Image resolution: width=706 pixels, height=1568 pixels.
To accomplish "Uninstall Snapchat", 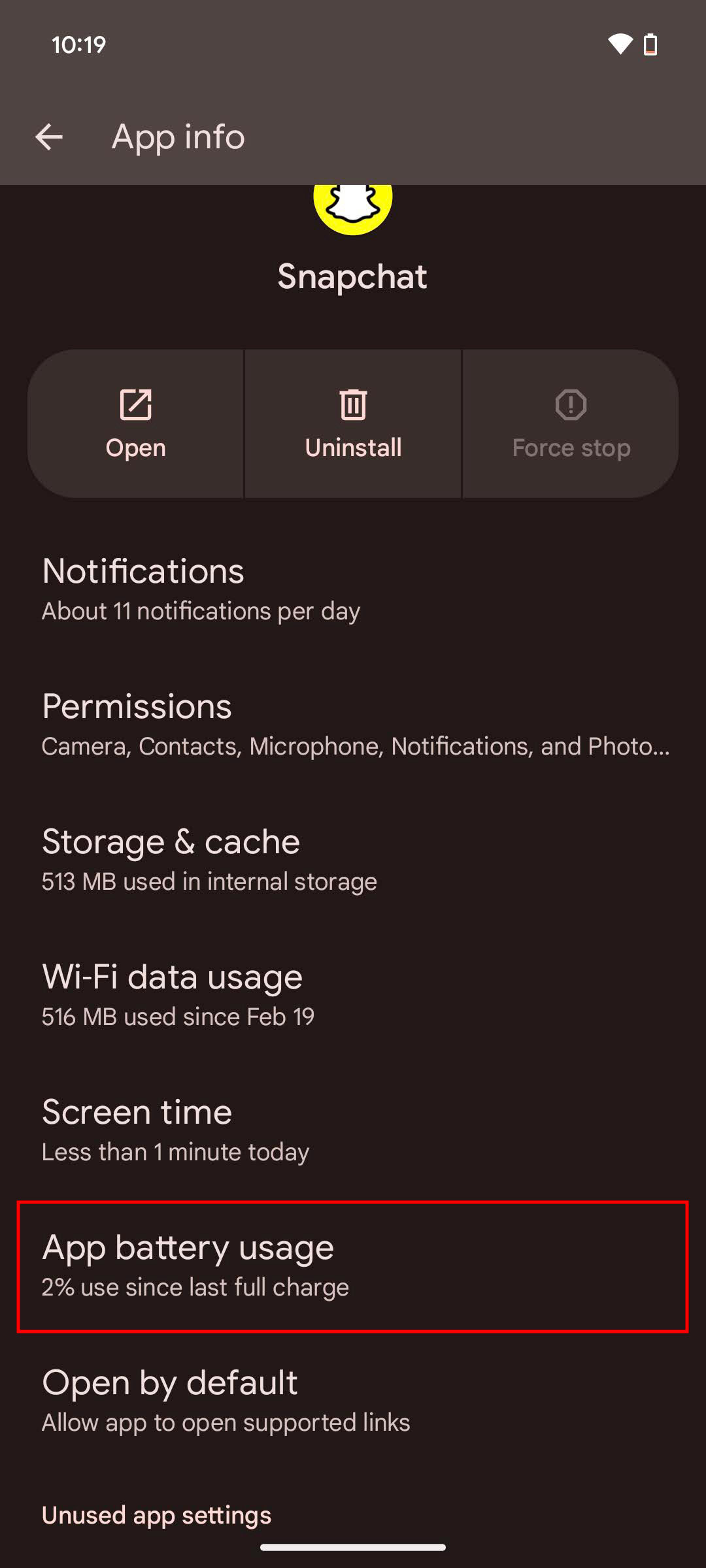I will click(x=353, y=423).
